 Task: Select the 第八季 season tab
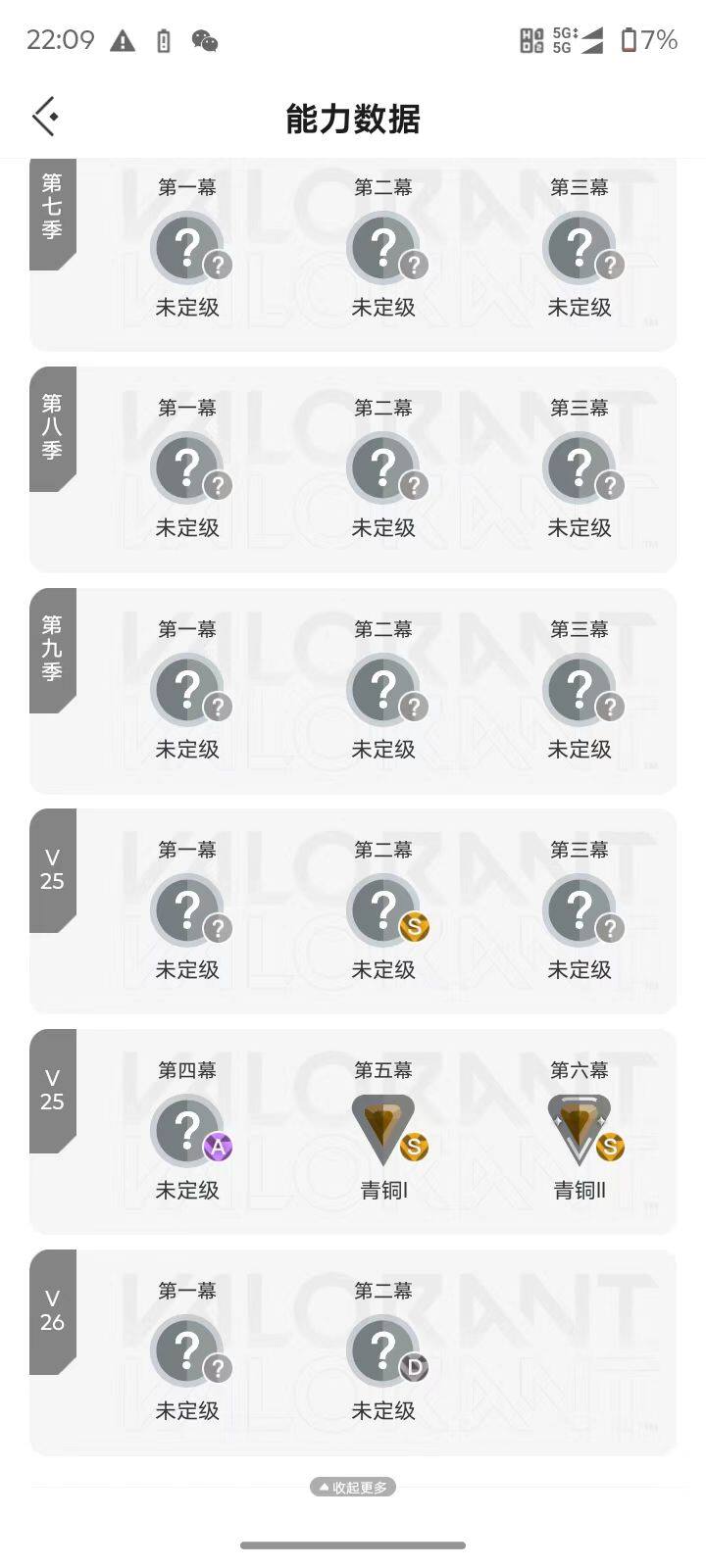[52, 431]
